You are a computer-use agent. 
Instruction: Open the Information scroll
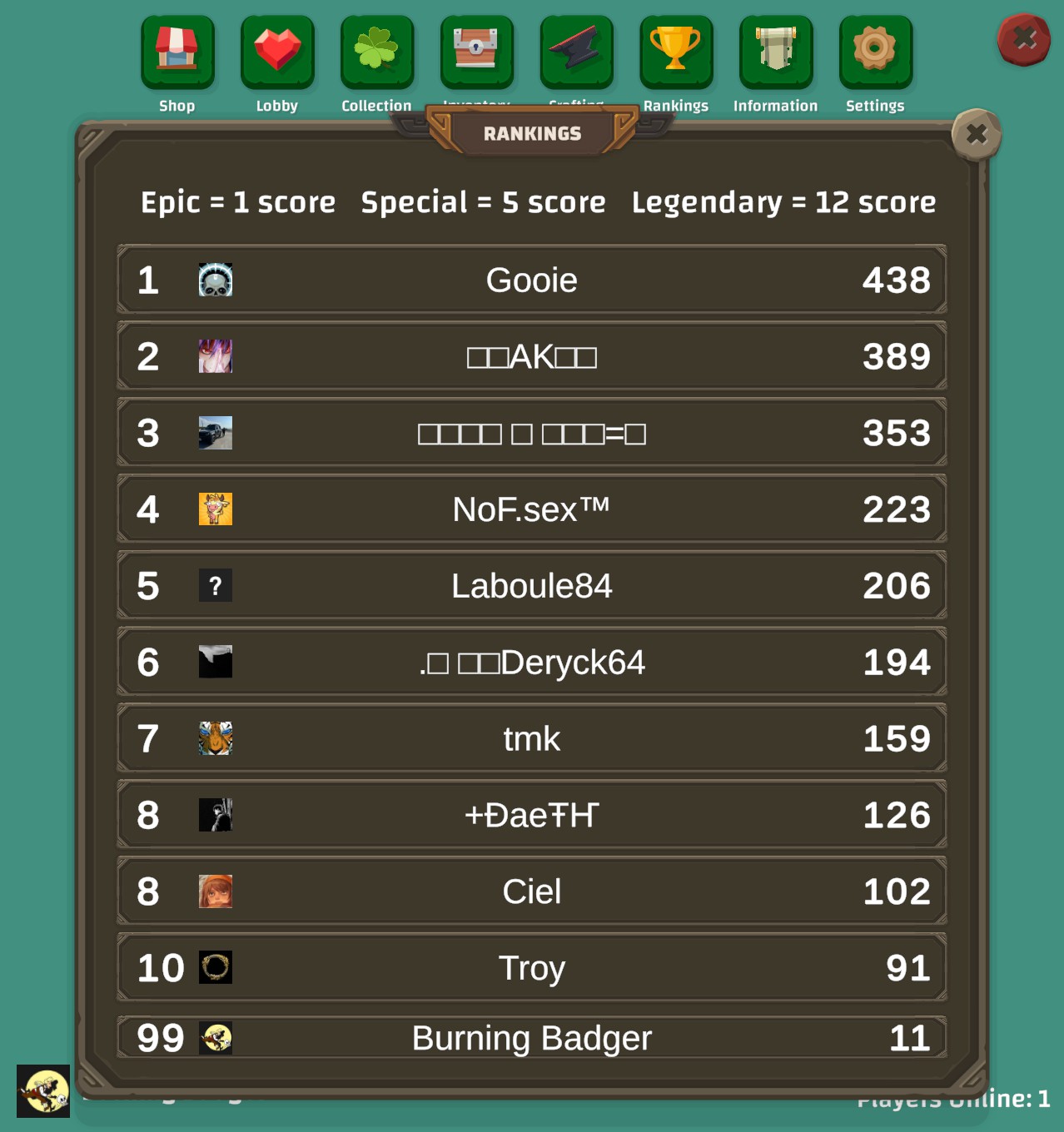(776, 52)
